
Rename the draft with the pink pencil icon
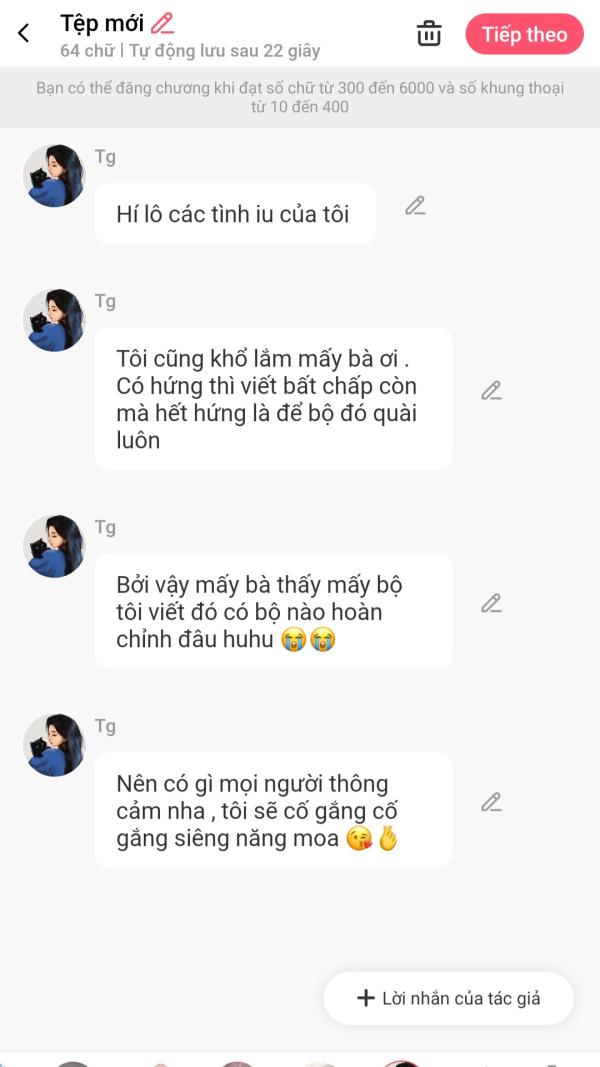(x=163, y=24)
